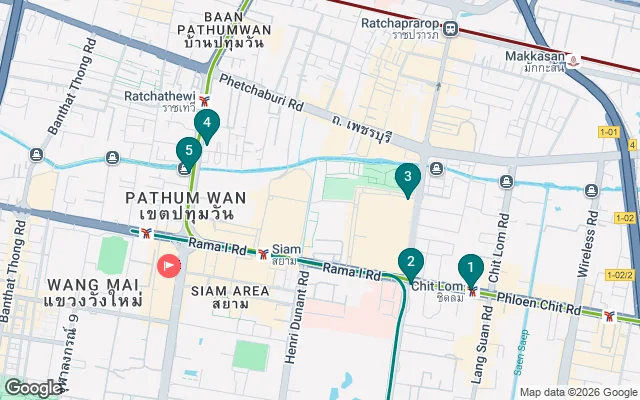Viewport: 640px width, 400px height.
Task: Select map marker number 2
Action: point(409,263)
